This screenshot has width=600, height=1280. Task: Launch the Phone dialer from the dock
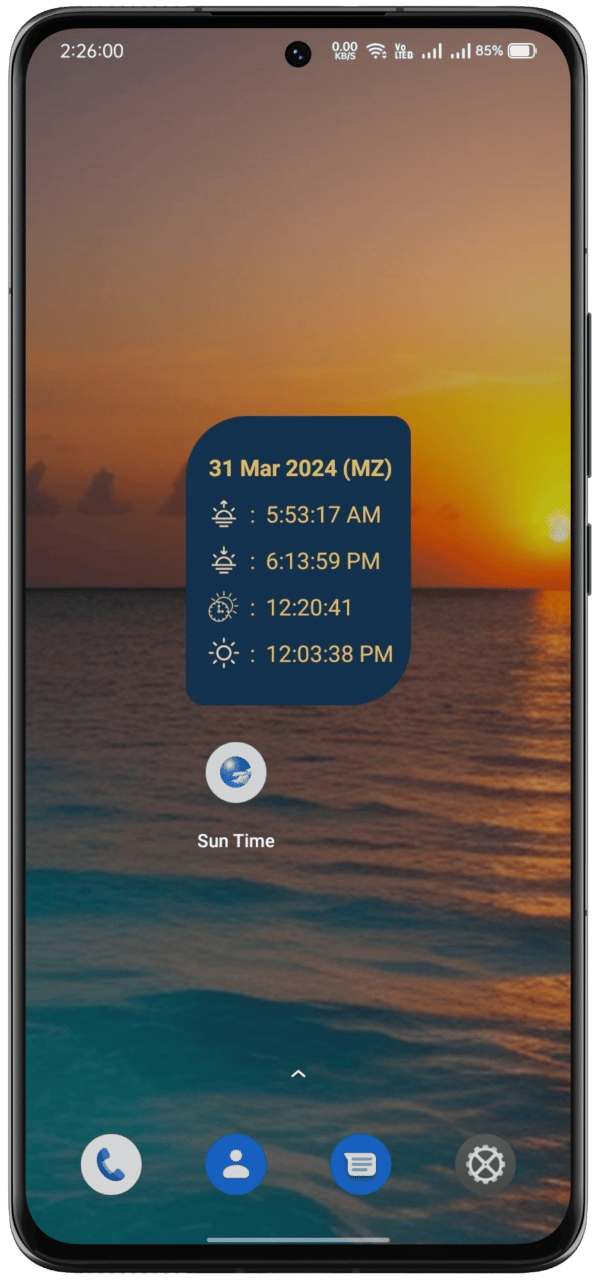pyautogui.click(x=111, y=1165)
